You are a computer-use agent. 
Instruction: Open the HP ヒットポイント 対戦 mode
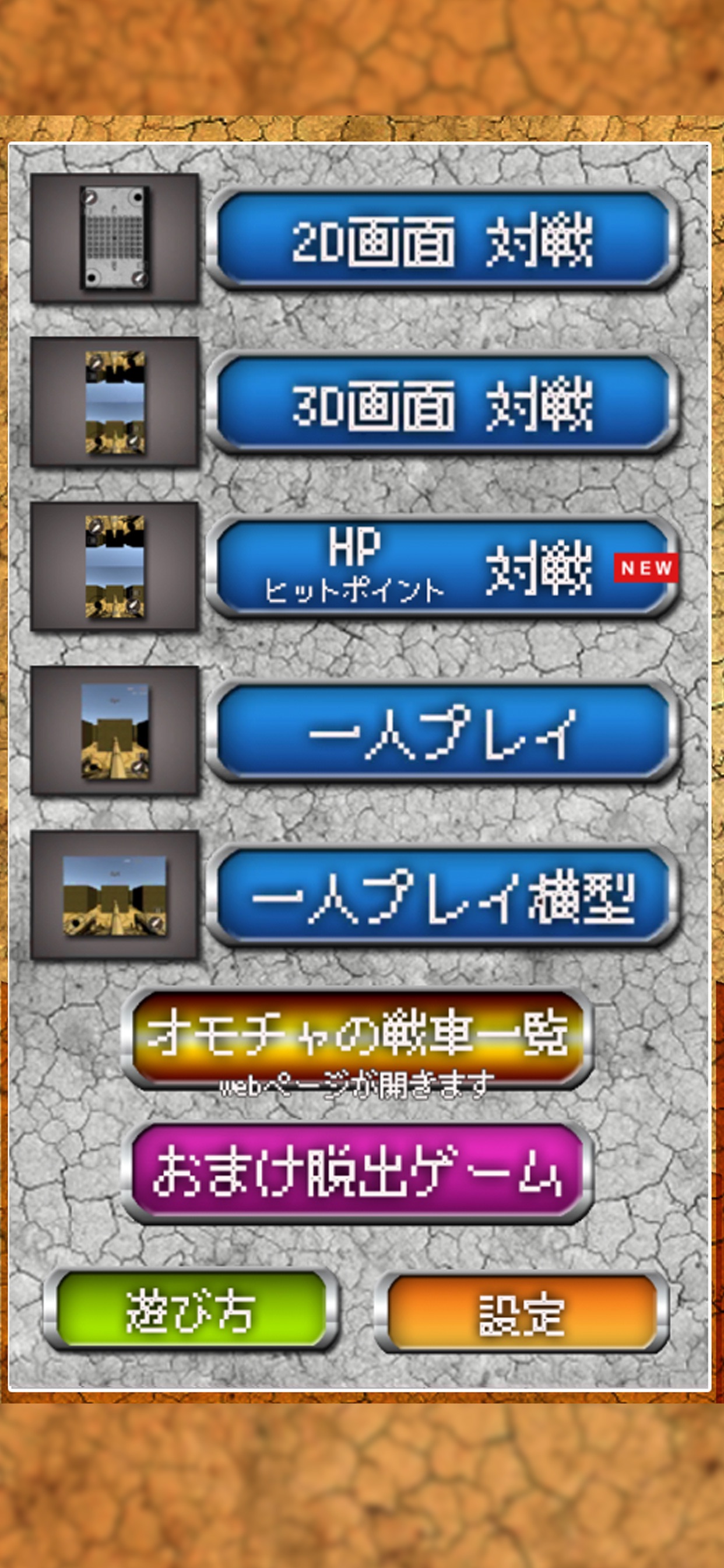pos(442,568)
